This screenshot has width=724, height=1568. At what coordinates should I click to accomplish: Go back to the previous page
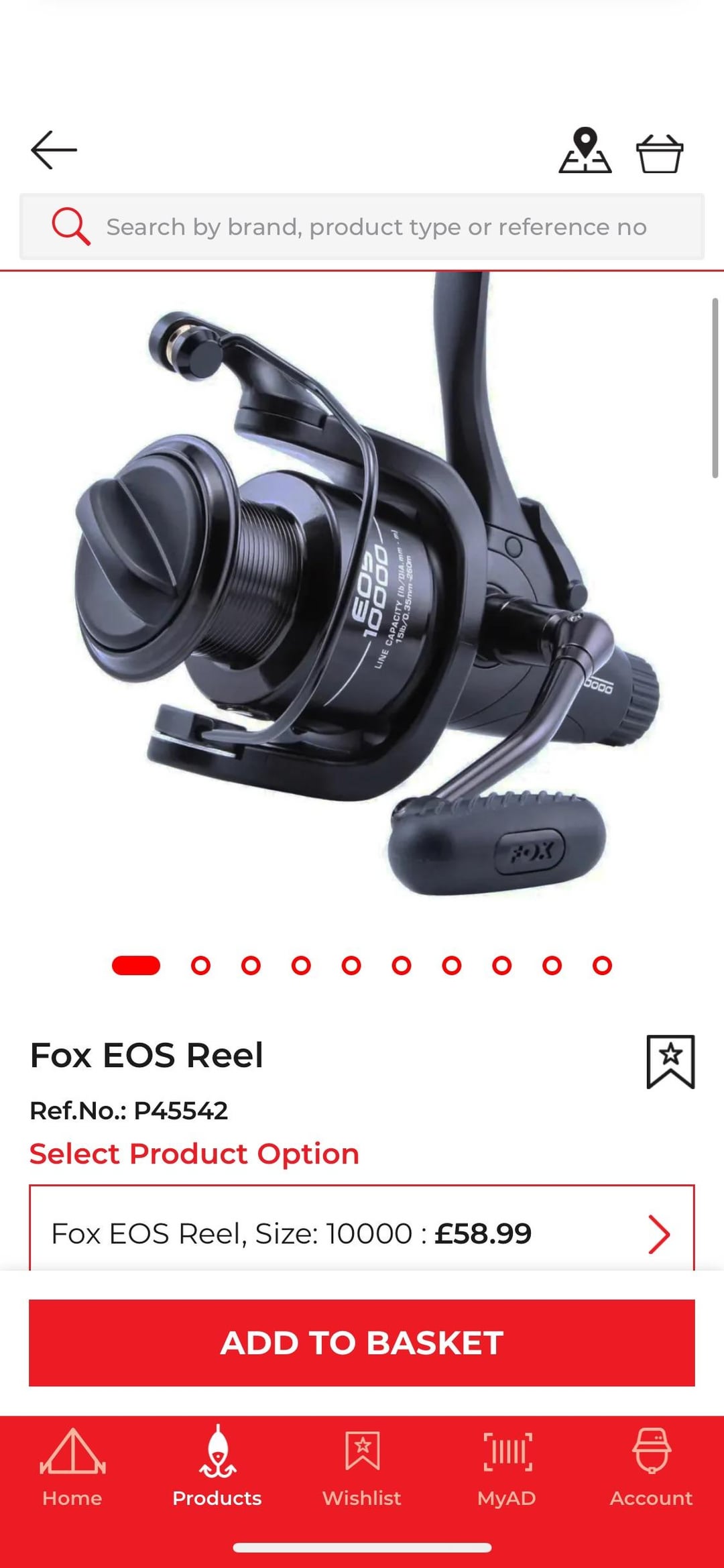[x=54, y=150]
